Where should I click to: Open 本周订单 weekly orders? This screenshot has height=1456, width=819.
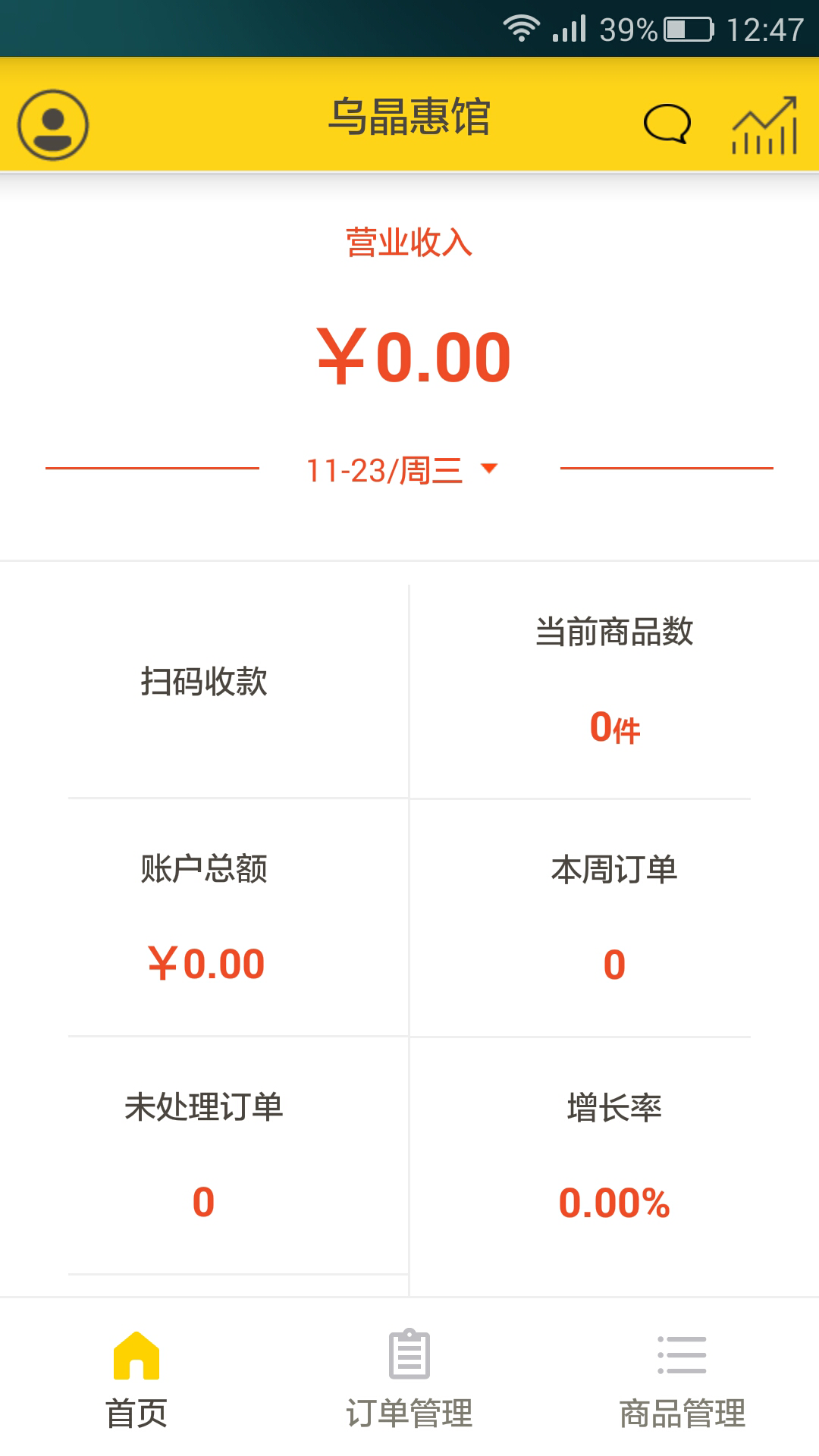[x=614, y=916]
